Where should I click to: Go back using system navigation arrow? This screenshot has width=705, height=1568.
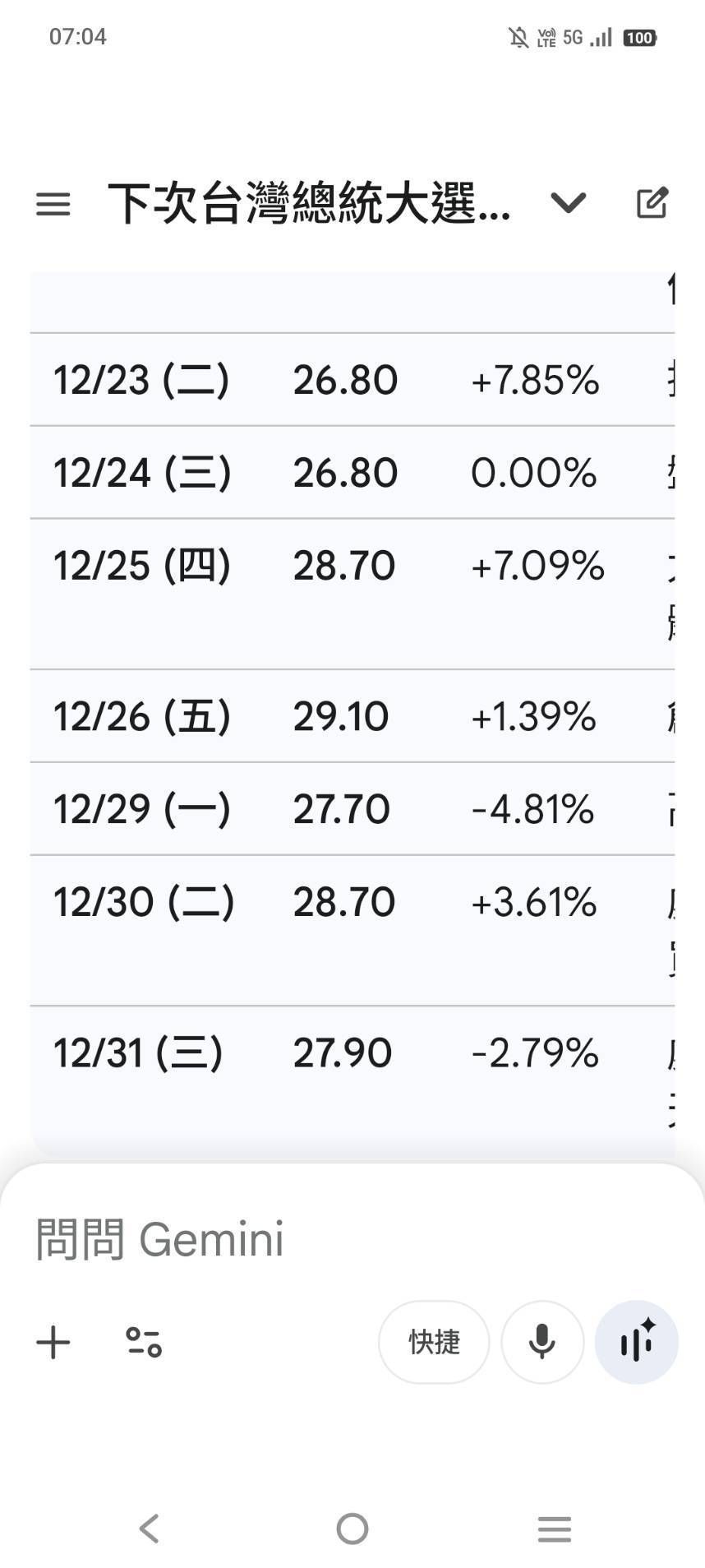pyautogui.click(x=149, y=1529)
